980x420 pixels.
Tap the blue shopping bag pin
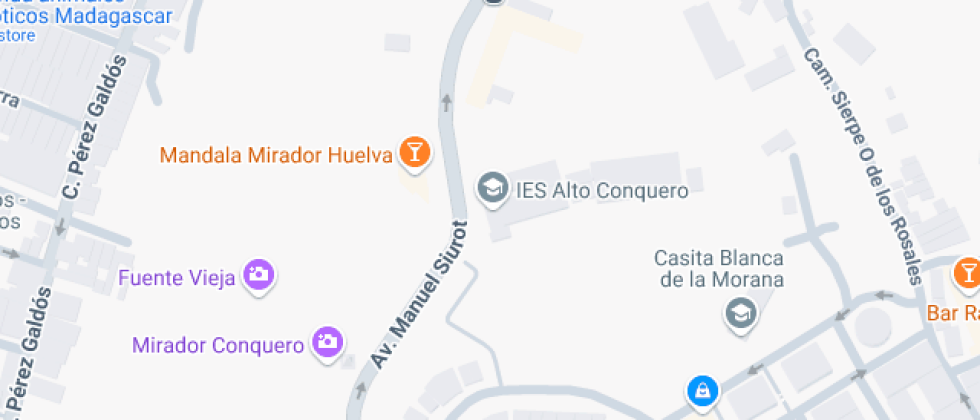(703, 391)
